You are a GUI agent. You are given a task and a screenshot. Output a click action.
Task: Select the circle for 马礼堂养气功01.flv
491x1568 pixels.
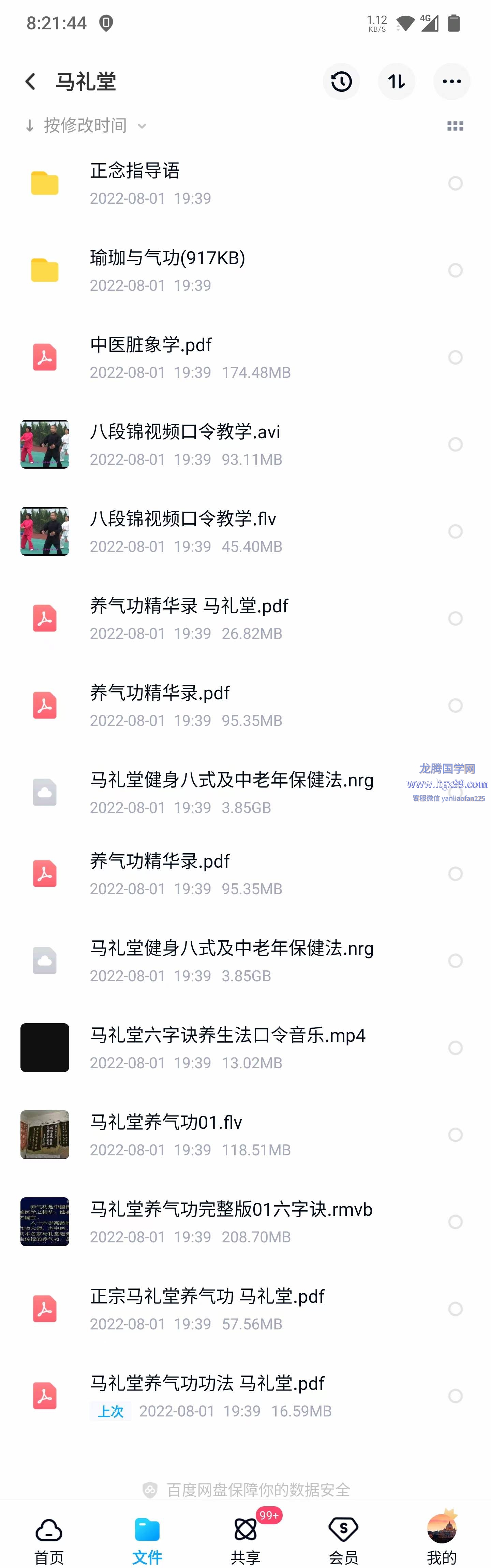[455, 1135]
